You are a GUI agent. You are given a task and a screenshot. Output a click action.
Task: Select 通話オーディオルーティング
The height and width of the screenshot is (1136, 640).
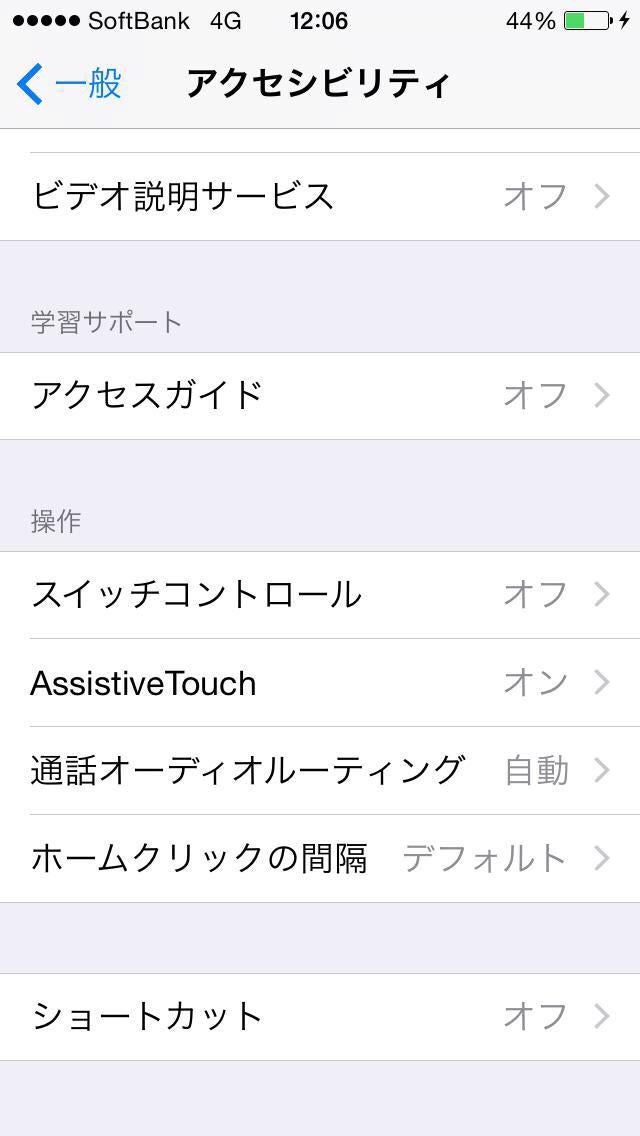(320, 770)
